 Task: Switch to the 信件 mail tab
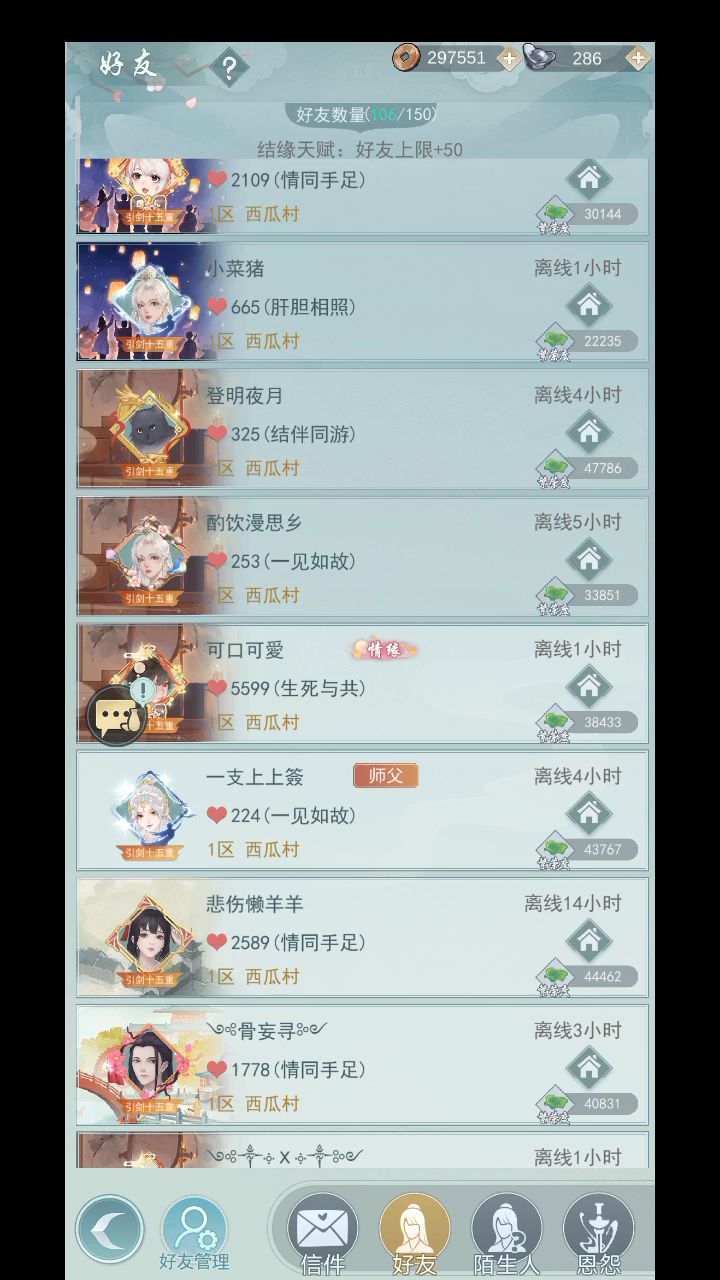click(323, 1235)
